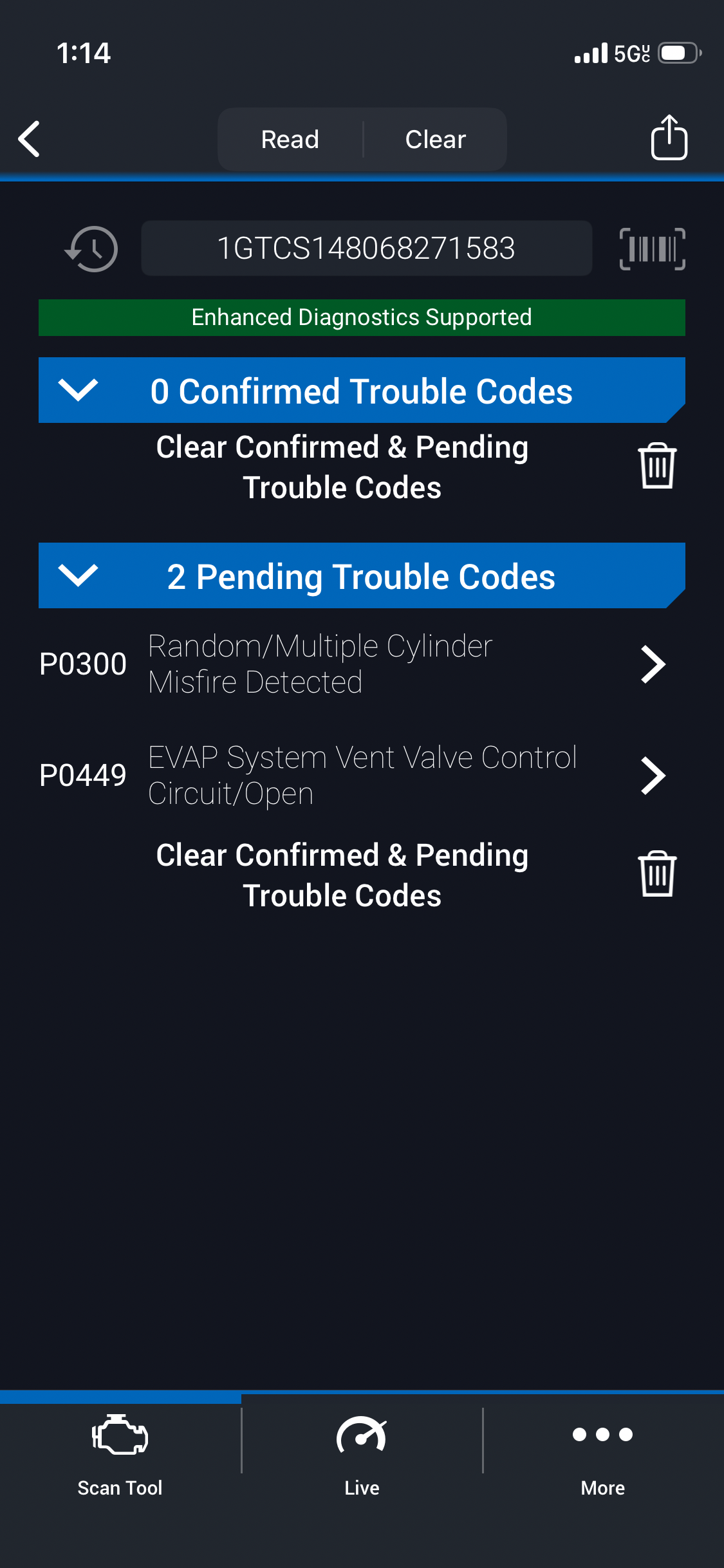Tap the trash icon under Confirmed Trouble Codes
Image resolution: width=724 pixels, height=1568 pixels.
coord(657,466)
